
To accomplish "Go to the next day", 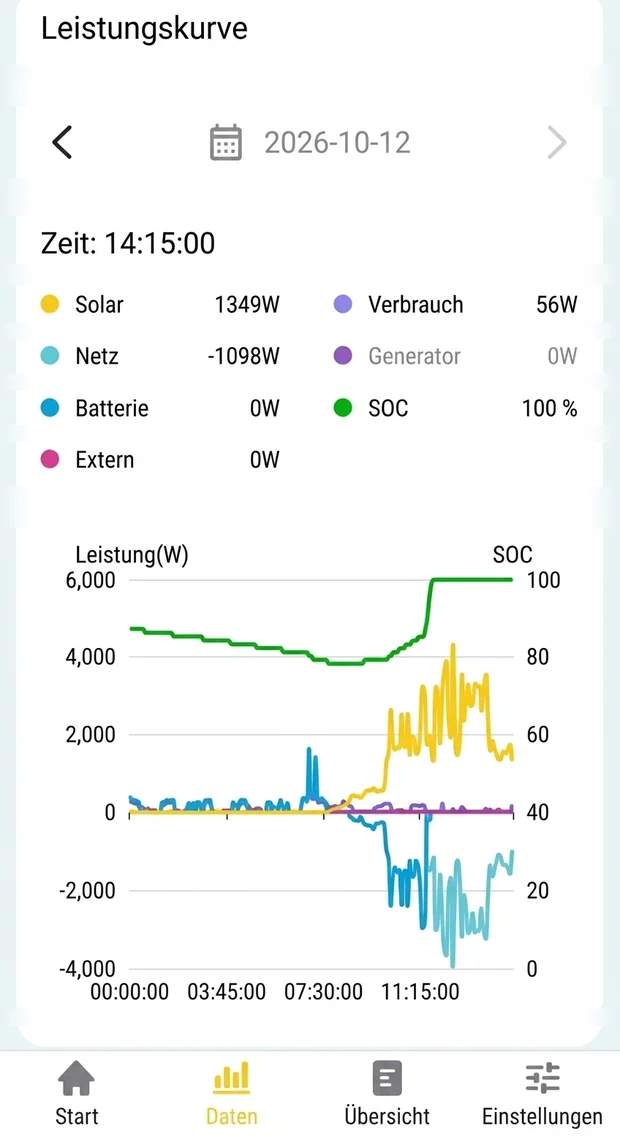I will (x=556, y=142).
